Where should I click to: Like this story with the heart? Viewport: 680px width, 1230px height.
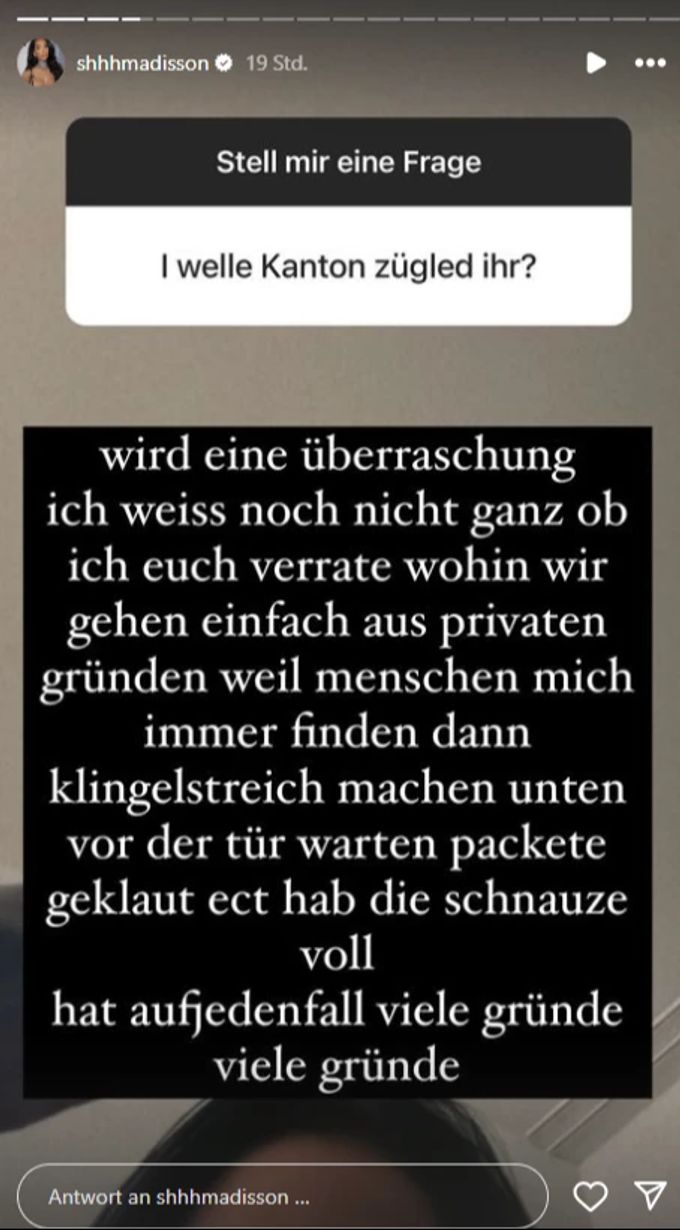point(591,1196)
